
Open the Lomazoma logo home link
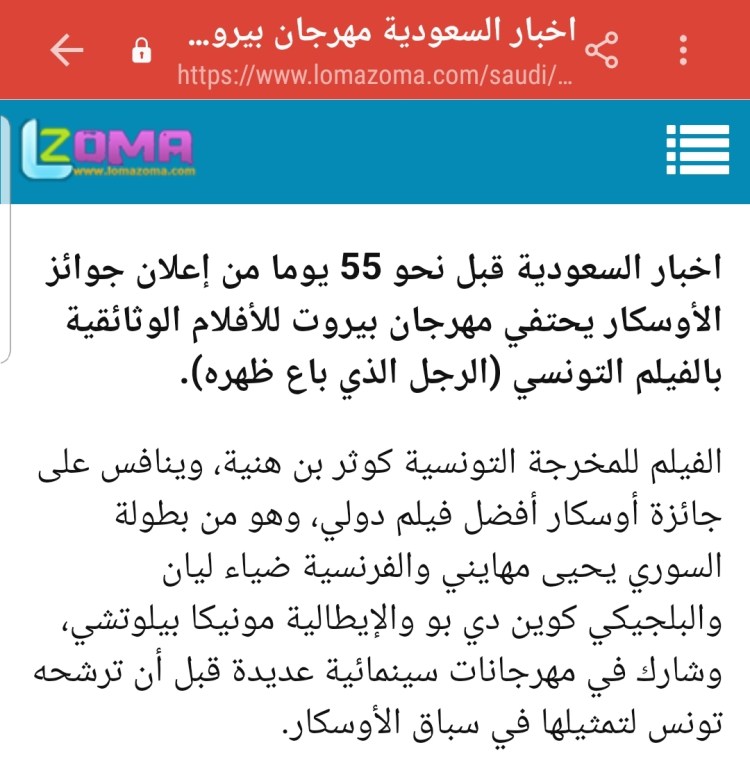tap(107, 150)
